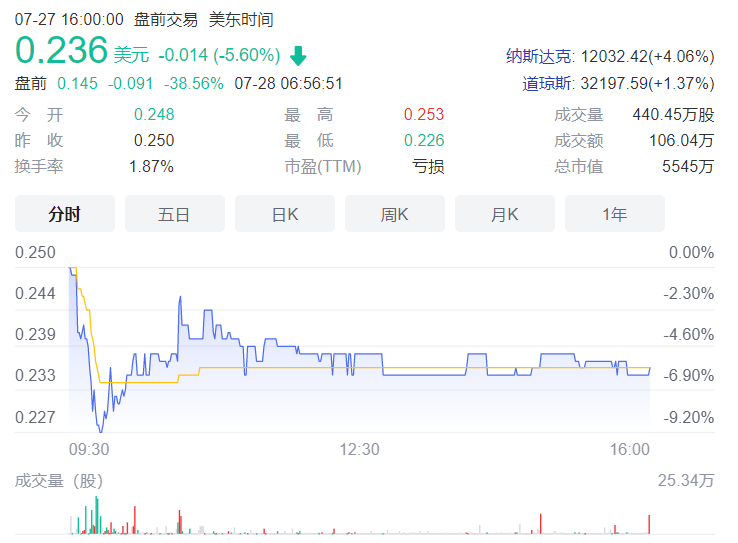
Task: Show the 月K monthly chart
Action: click(505, 214)
